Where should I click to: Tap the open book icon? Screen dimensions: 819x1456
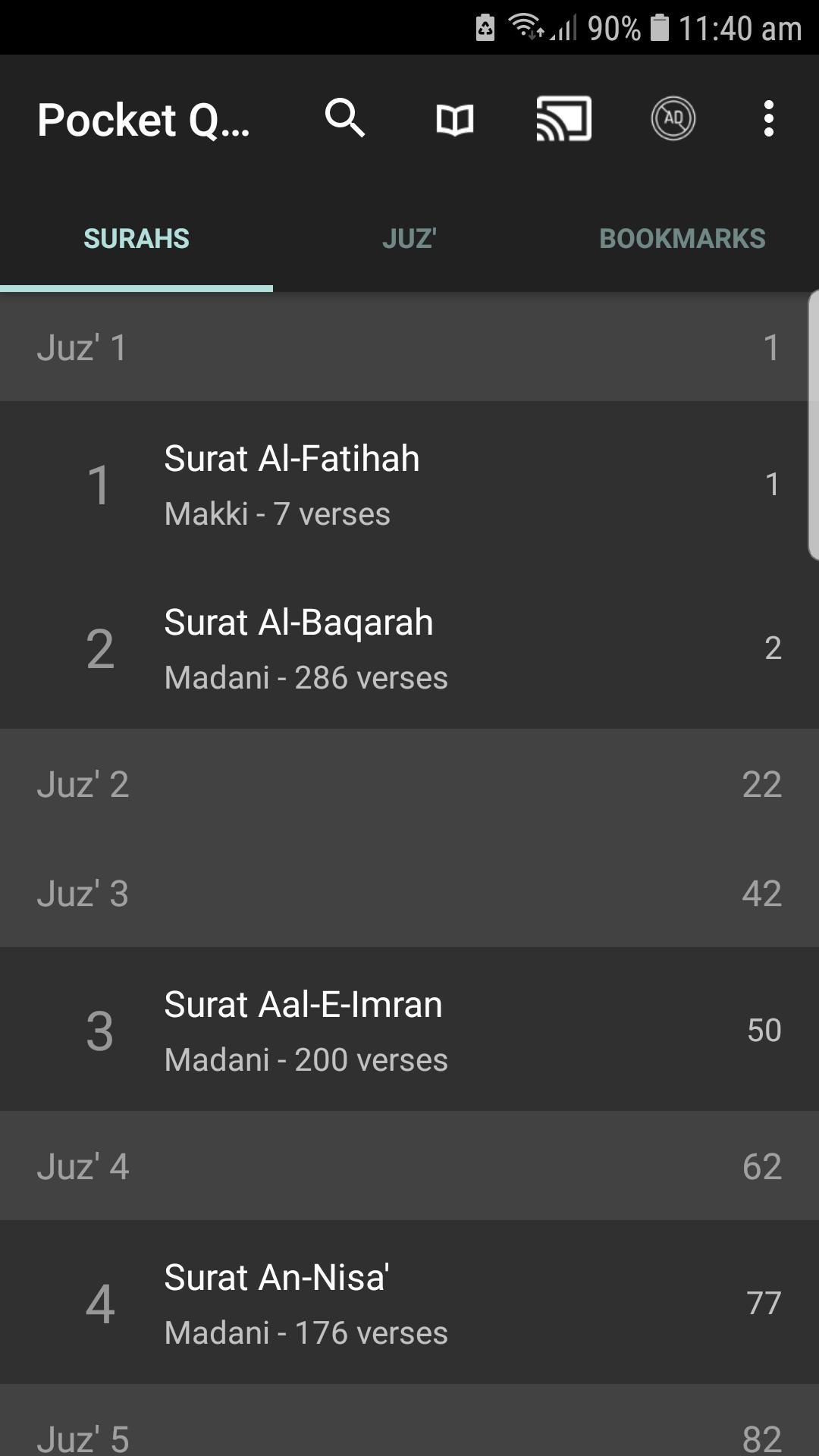[x=455, y=120]
